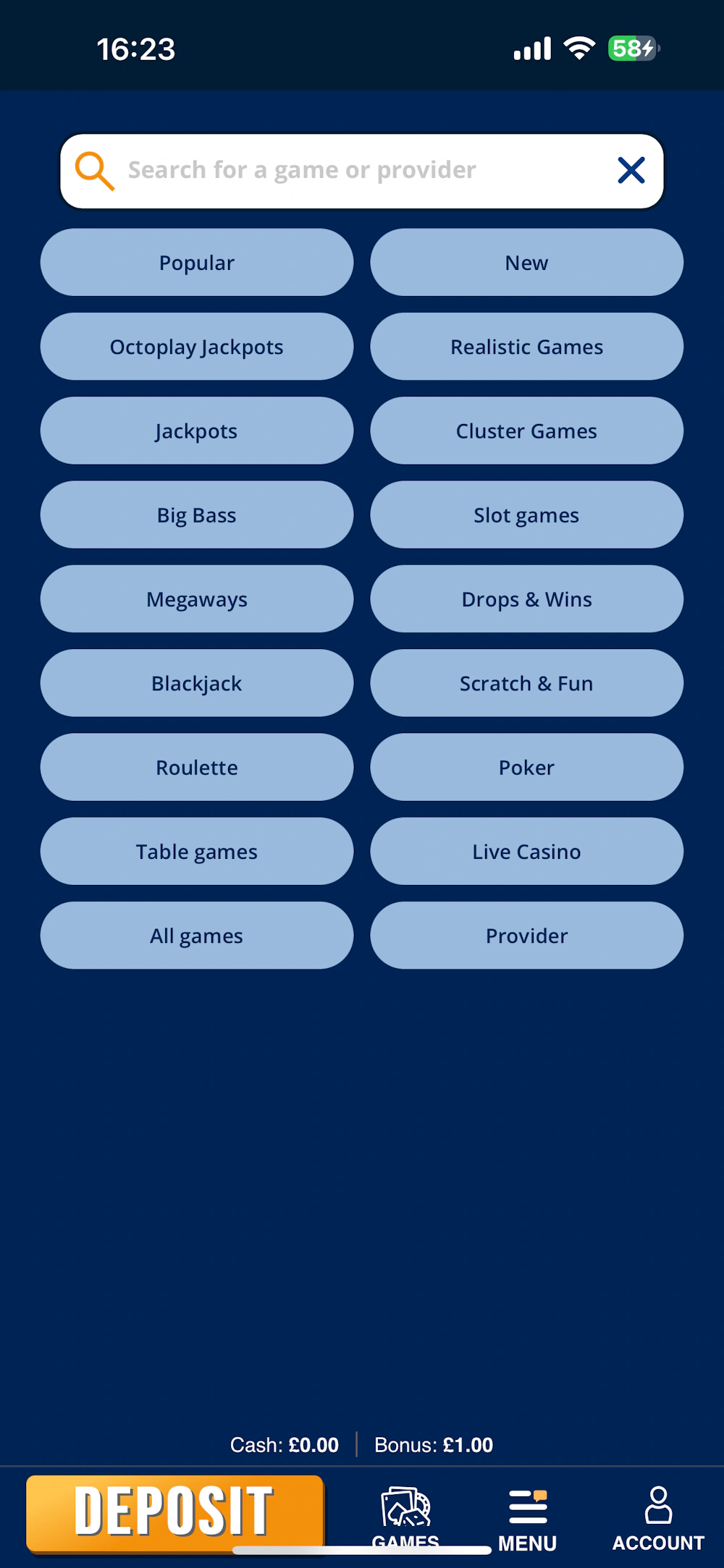This screenshot has width=724, height=1568.
Task: Open Drops & Wins
Action: [x=526, y=598]
